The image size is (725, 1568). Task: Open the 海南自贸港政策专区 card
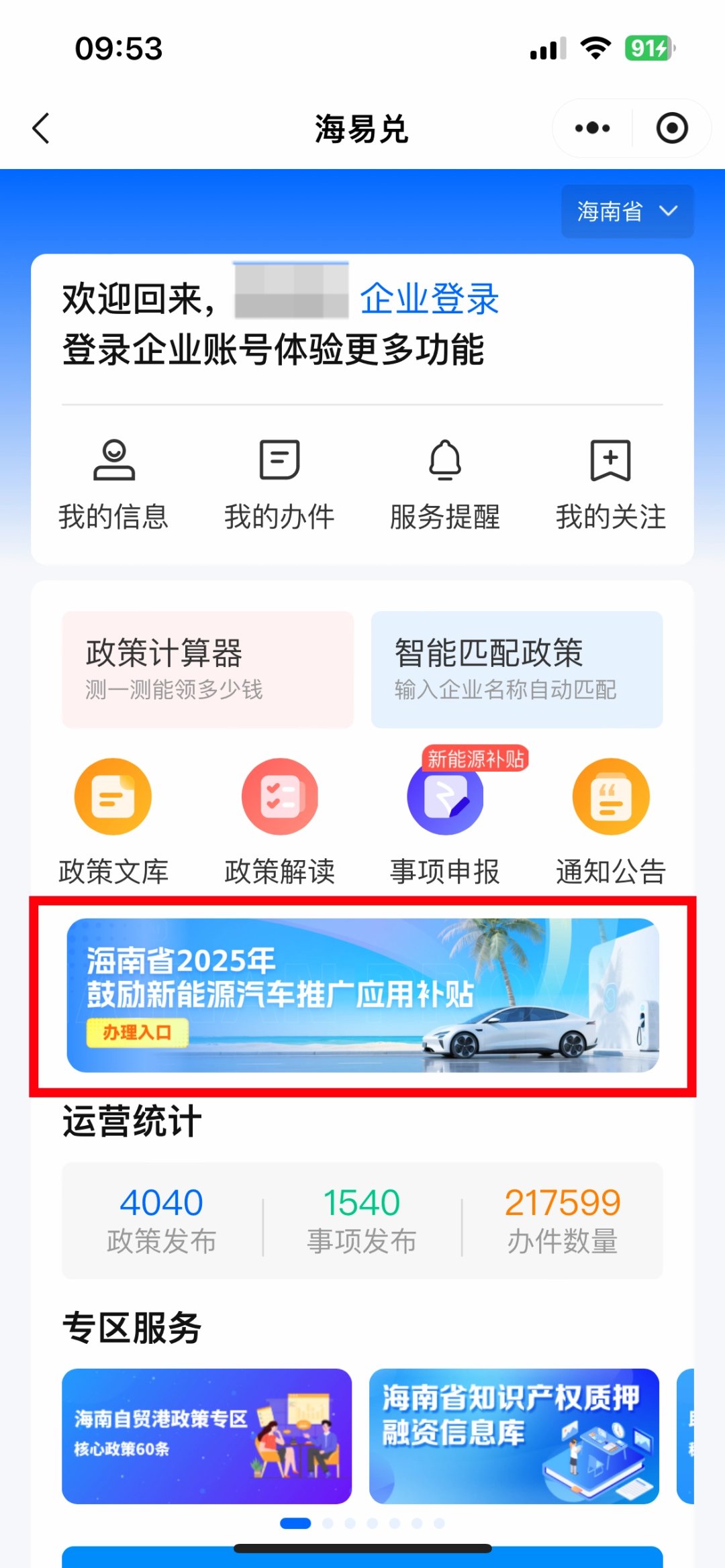(207, 1435)
